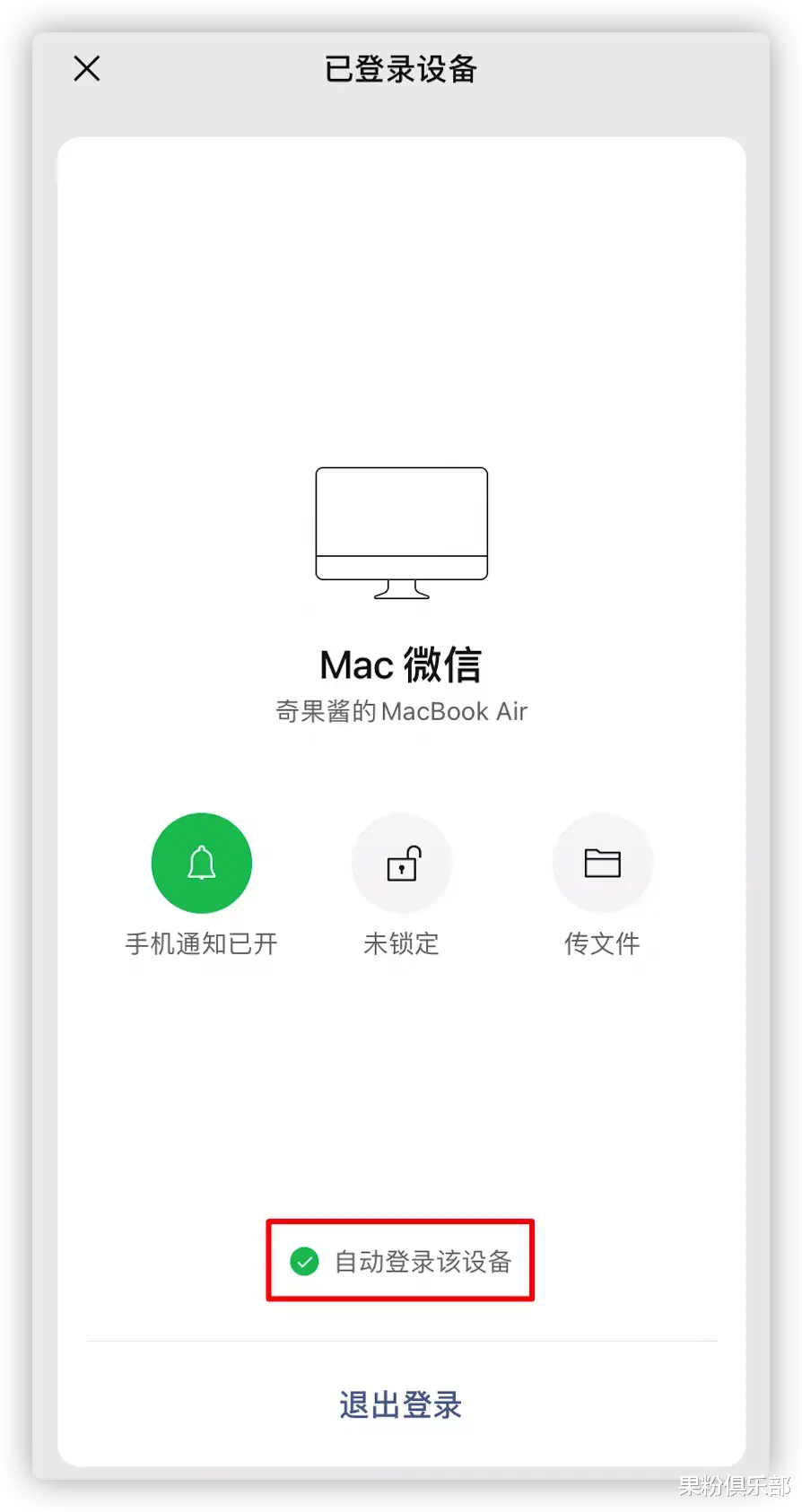
Task: Click the 已登录设备 page title
Action: point(401,69)
